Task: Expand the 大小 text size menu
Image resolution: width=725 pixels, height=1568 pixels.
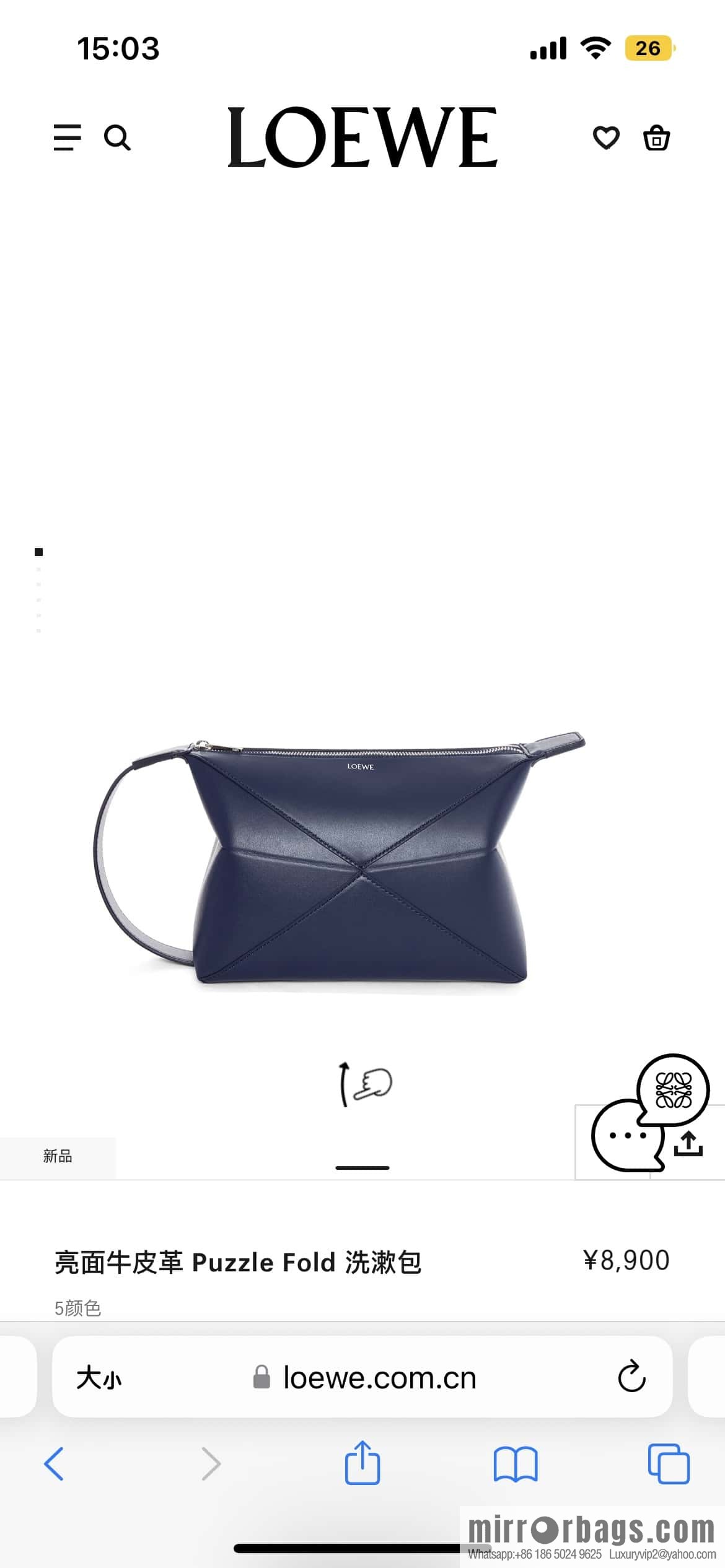Action: pos(99,1377)
